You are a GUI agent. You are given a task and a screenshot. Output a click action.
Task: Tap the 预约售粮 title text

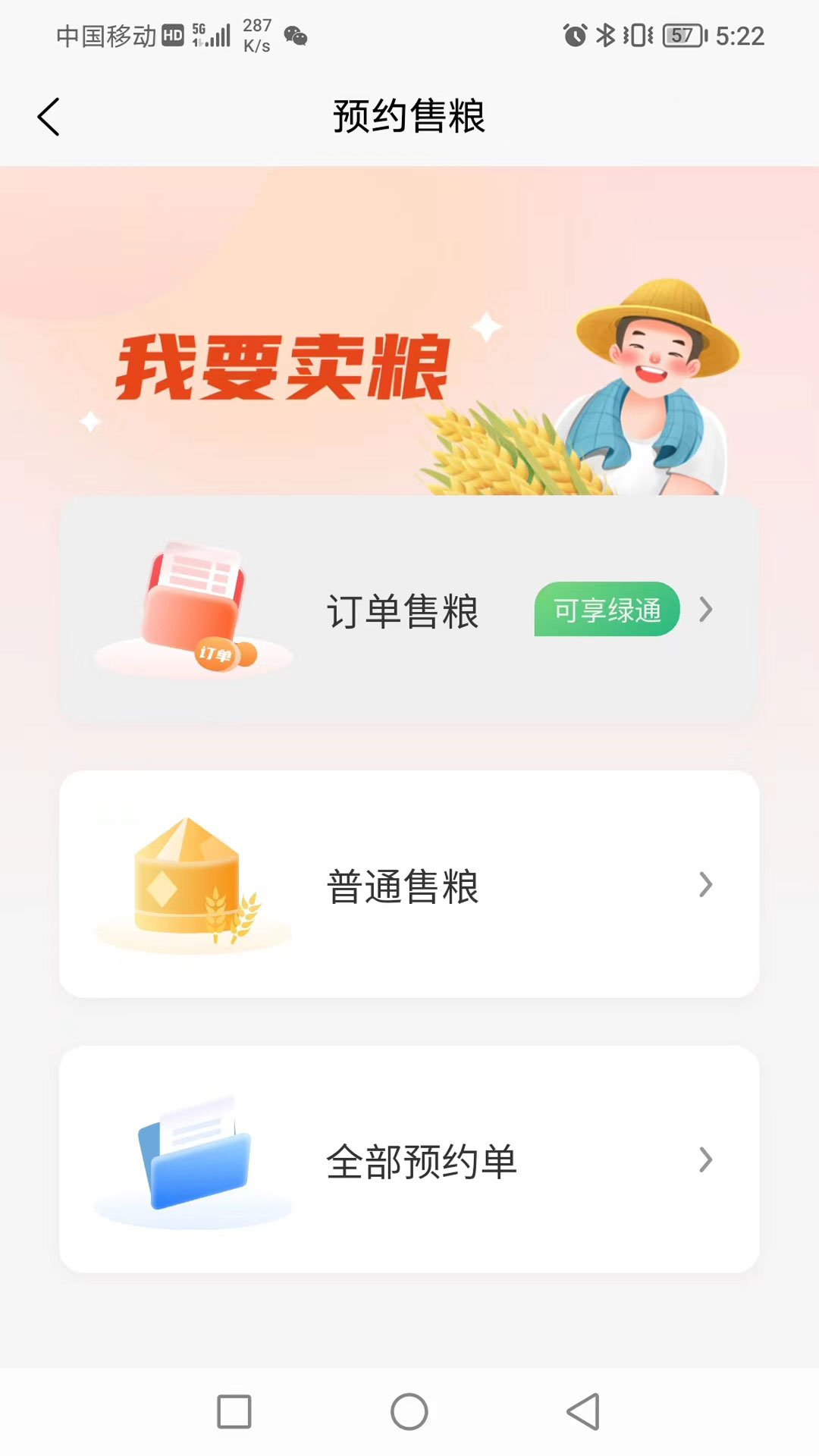click(x=409, y=118)
